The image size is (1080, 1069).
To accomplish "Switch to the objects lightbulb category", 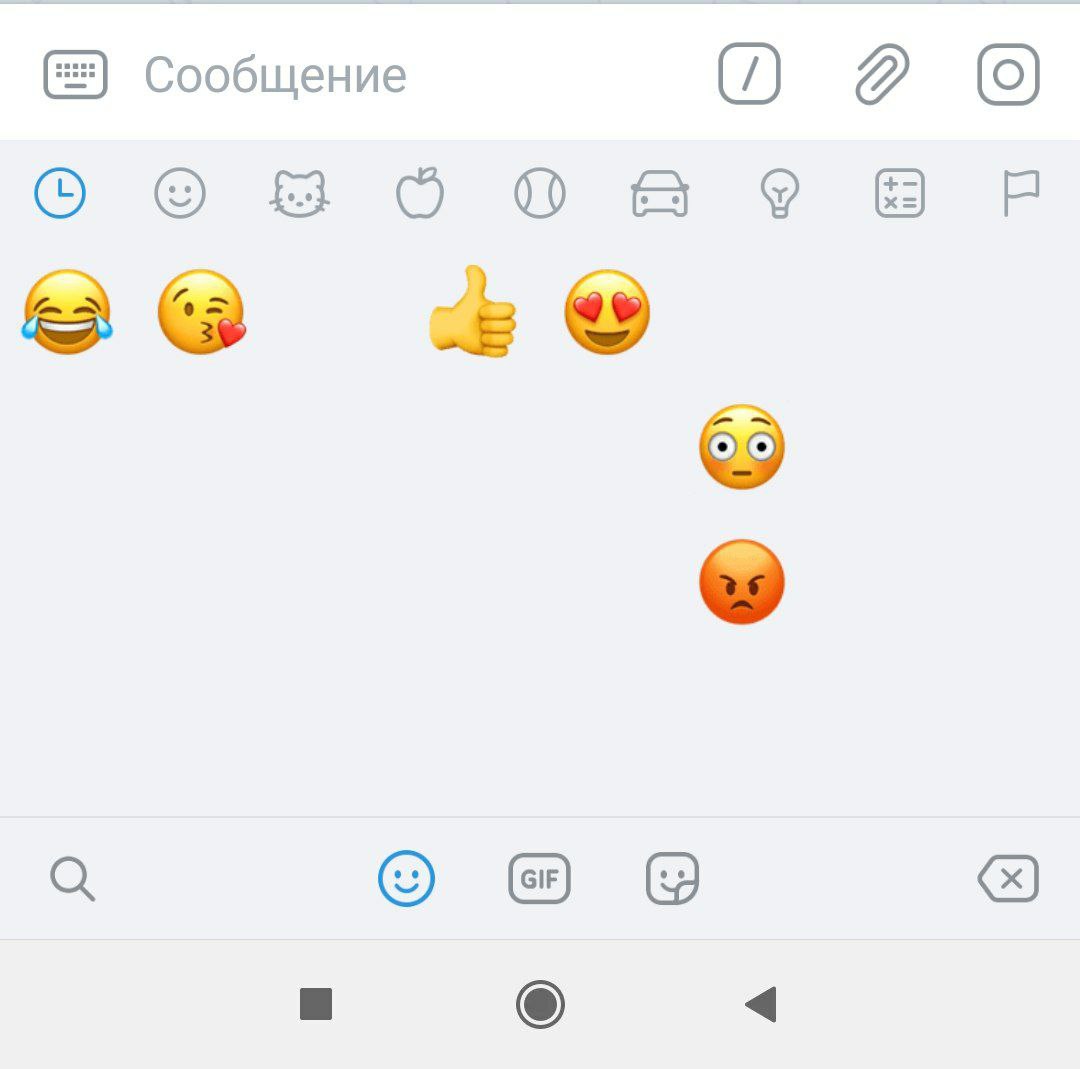I will tap(780, 193).
